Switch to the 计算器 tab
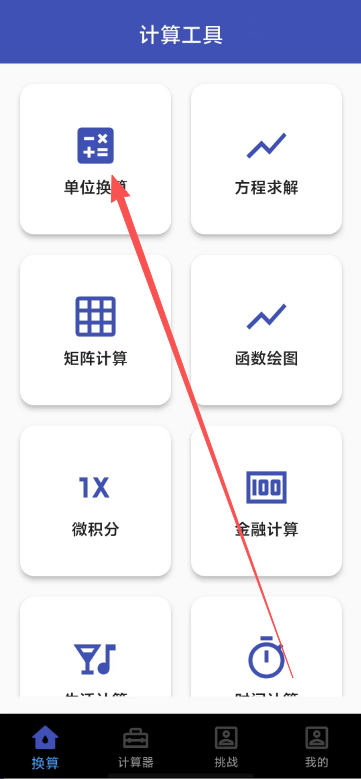Viewport: 361px width, 779px height. coord(136,747)
